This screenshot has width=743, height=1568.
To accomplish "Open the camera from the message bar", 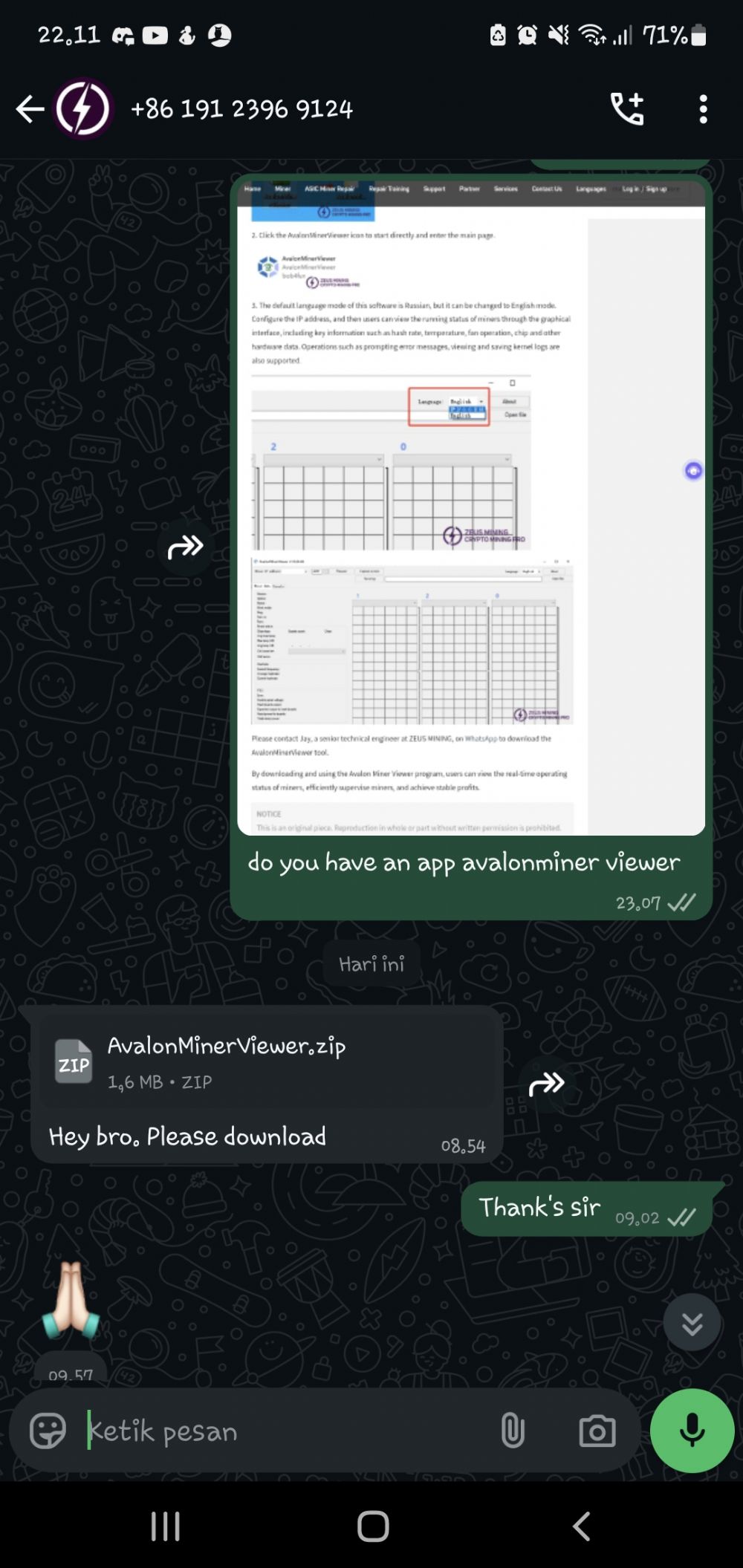I will tap(597, 1431).
